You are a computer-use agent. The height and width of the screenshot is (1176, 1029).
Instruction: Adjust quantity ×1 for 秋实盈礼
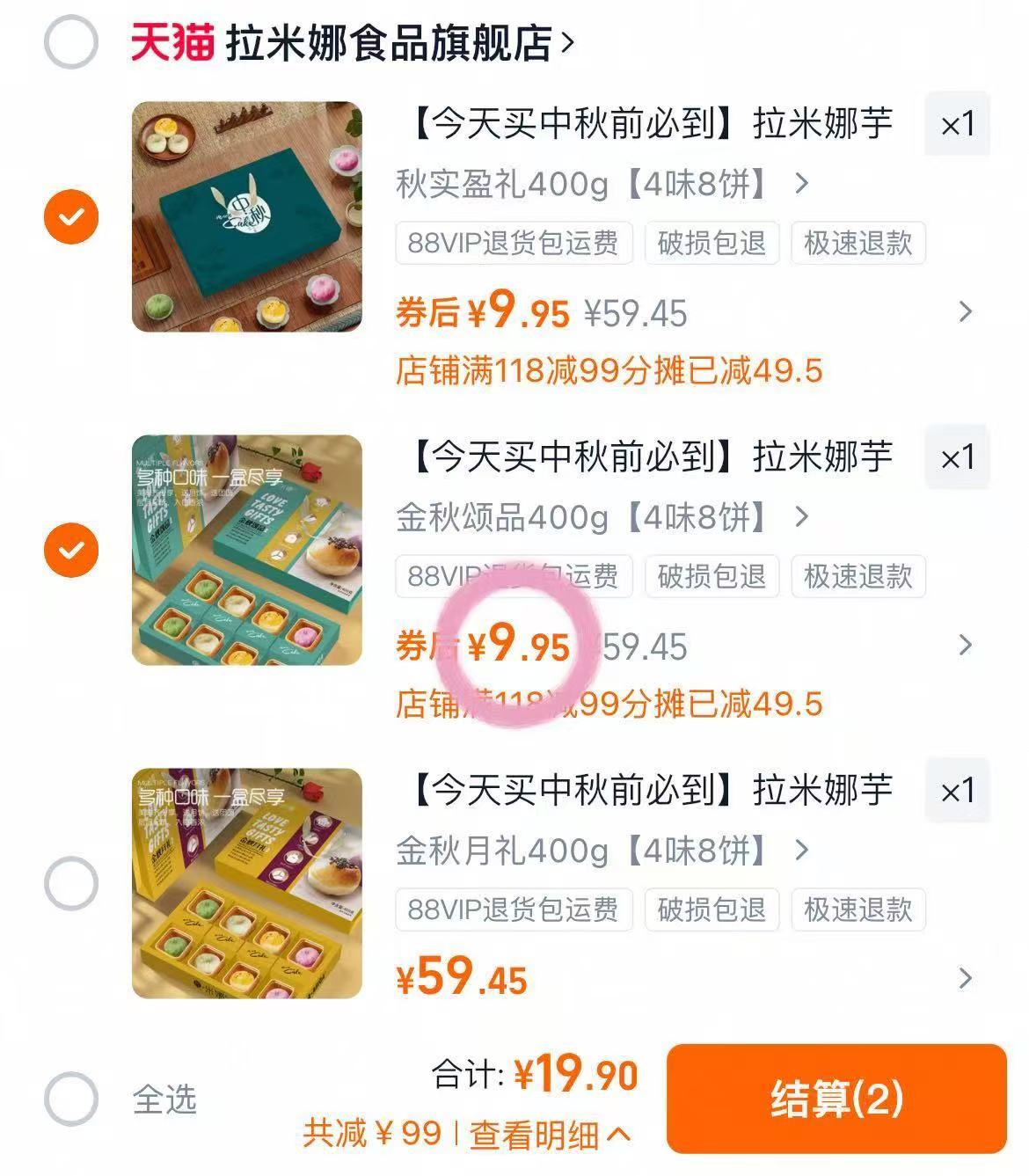coord(957,124)
